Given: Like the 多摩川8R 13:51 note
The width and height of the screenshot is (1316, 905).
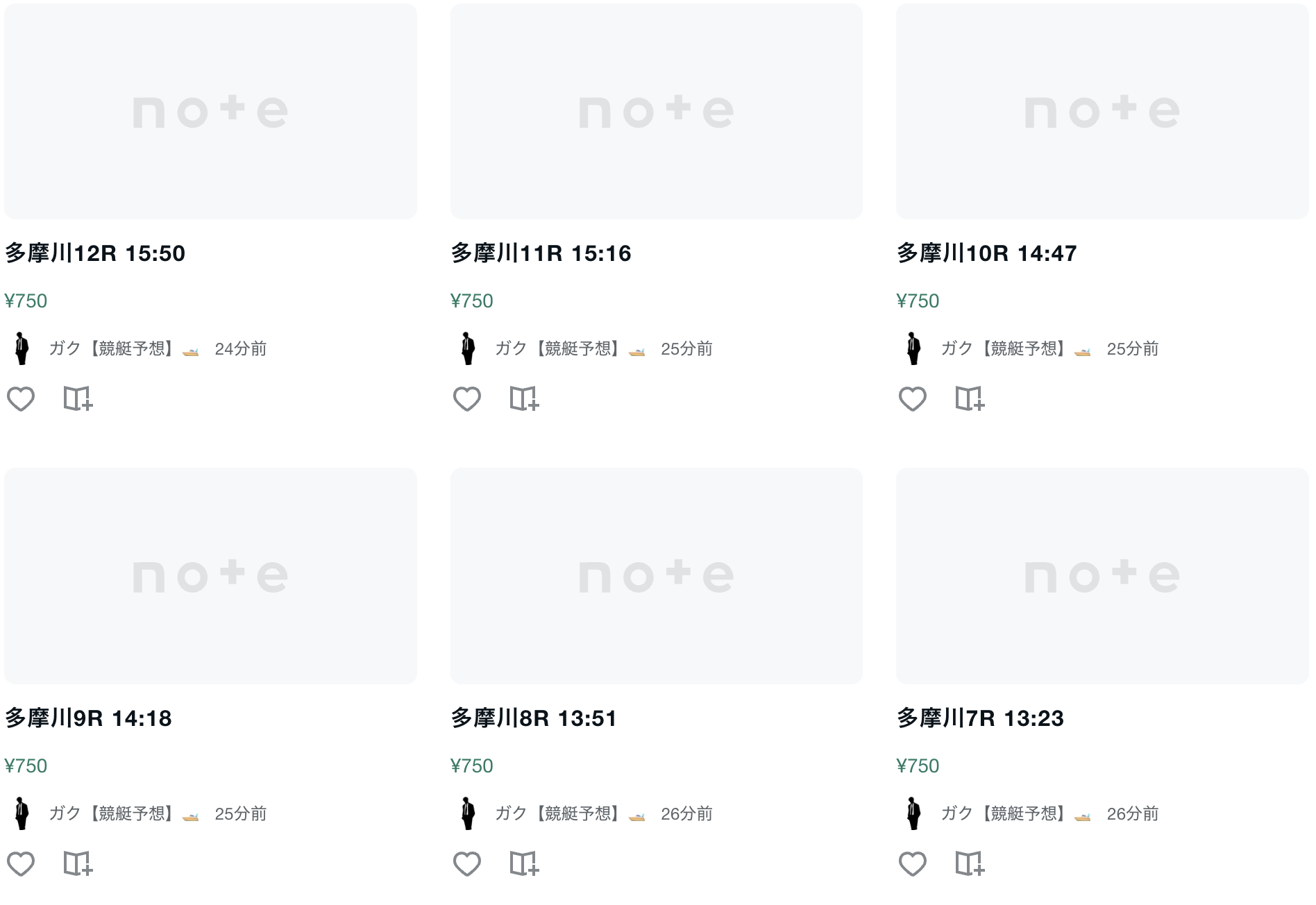Looking at the screenshot, I should point(467,864).
